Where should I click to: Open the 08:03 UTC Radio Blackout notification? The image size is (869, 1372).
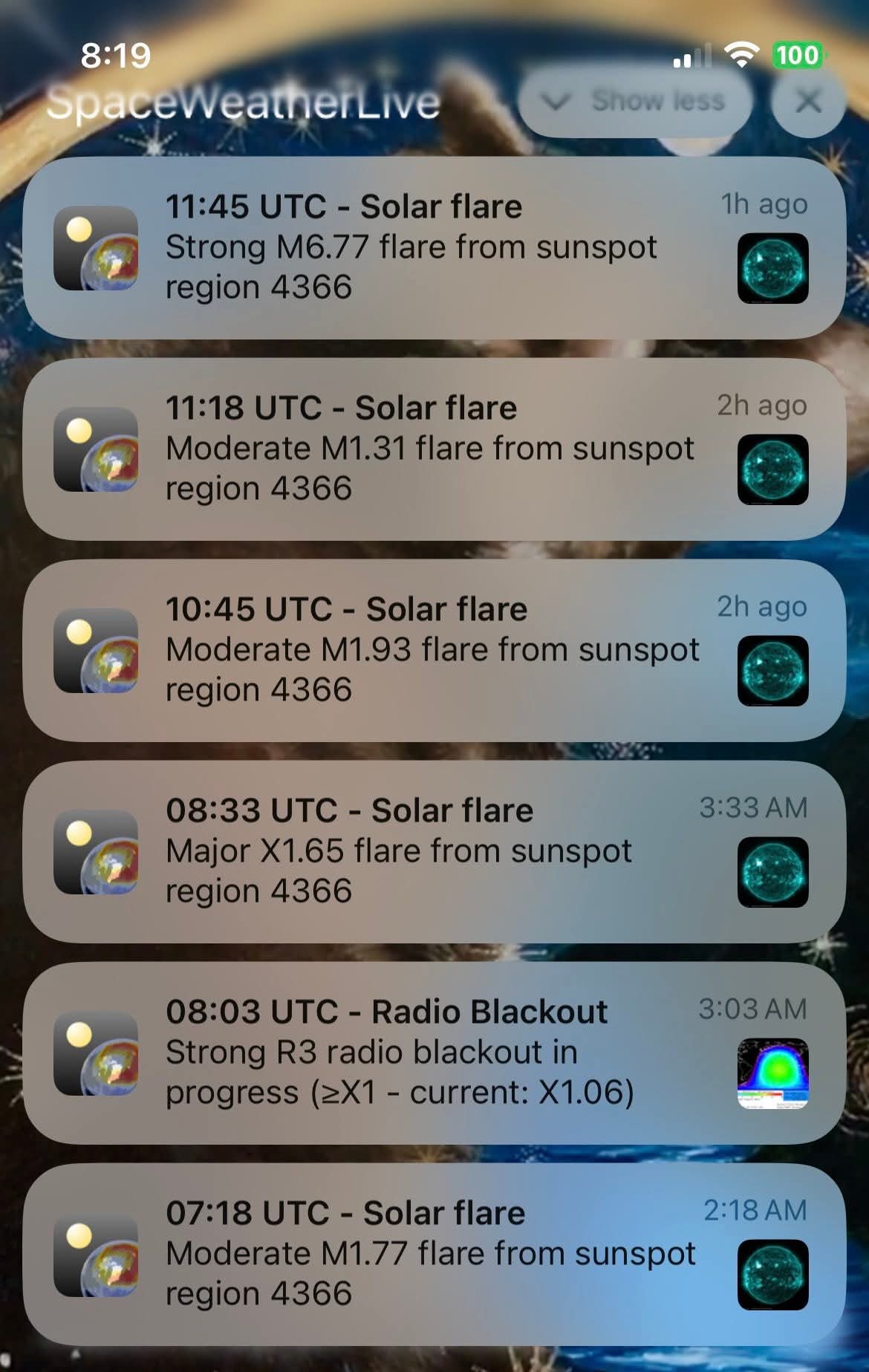[434, 1053]
